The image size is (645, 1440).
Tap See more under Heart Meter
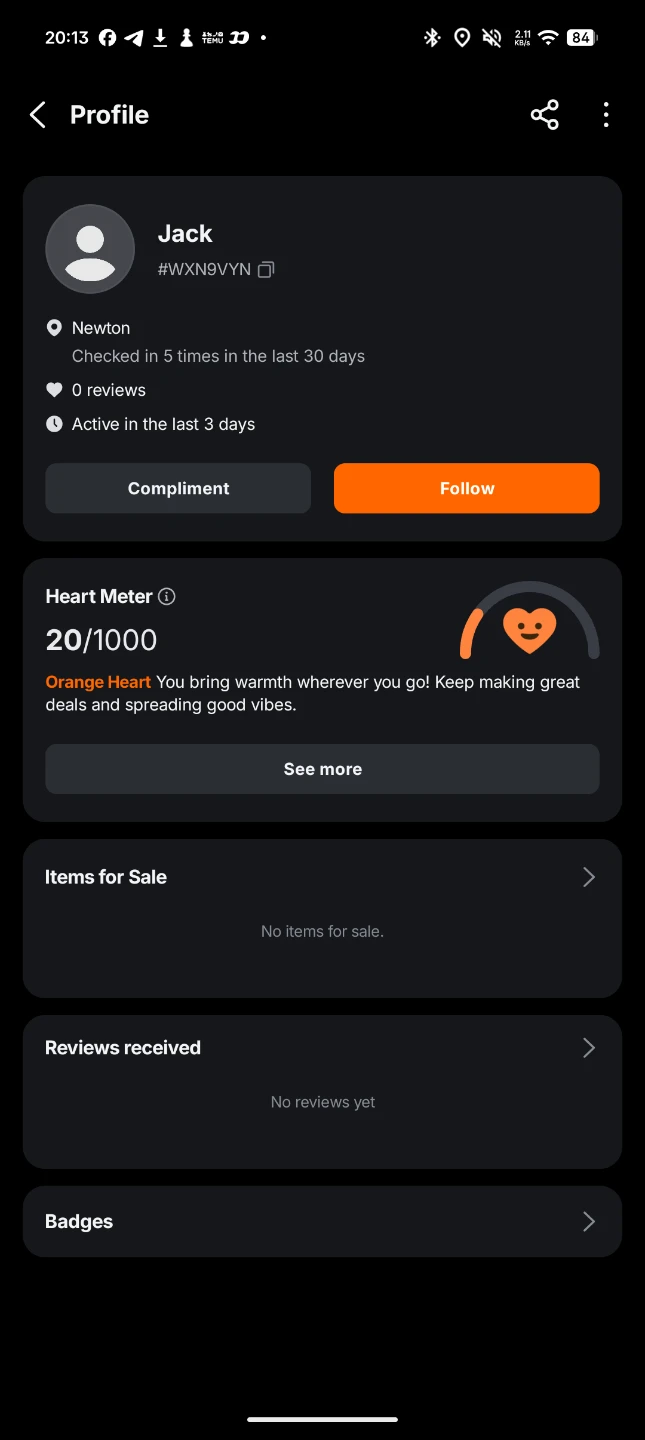pyautogui.click(x=322, y=769)
